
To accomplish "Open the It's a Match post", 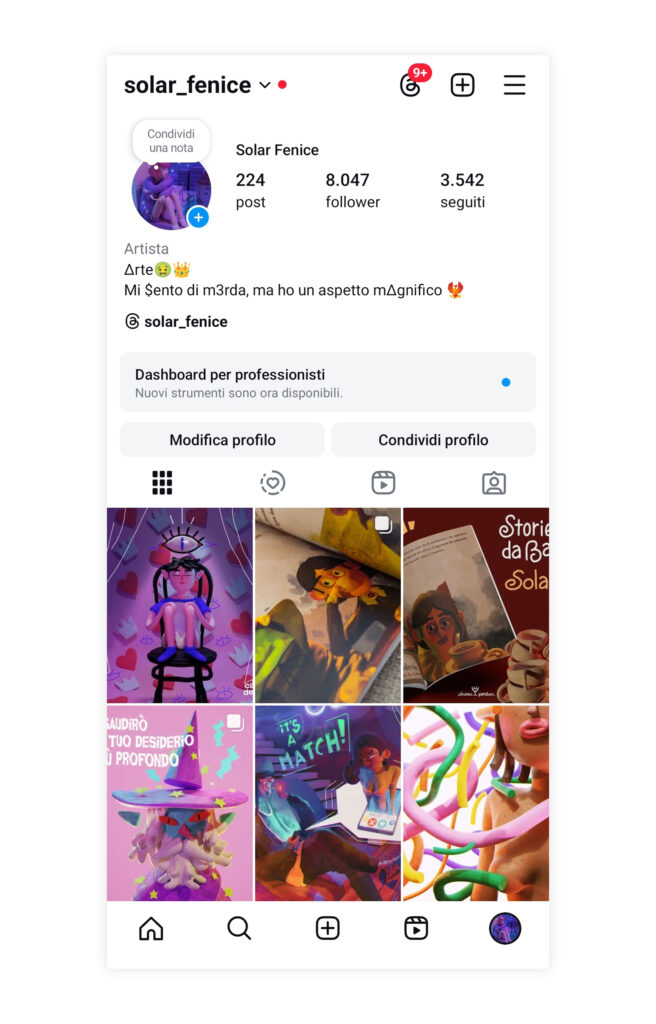I will [x=327, y=803].
